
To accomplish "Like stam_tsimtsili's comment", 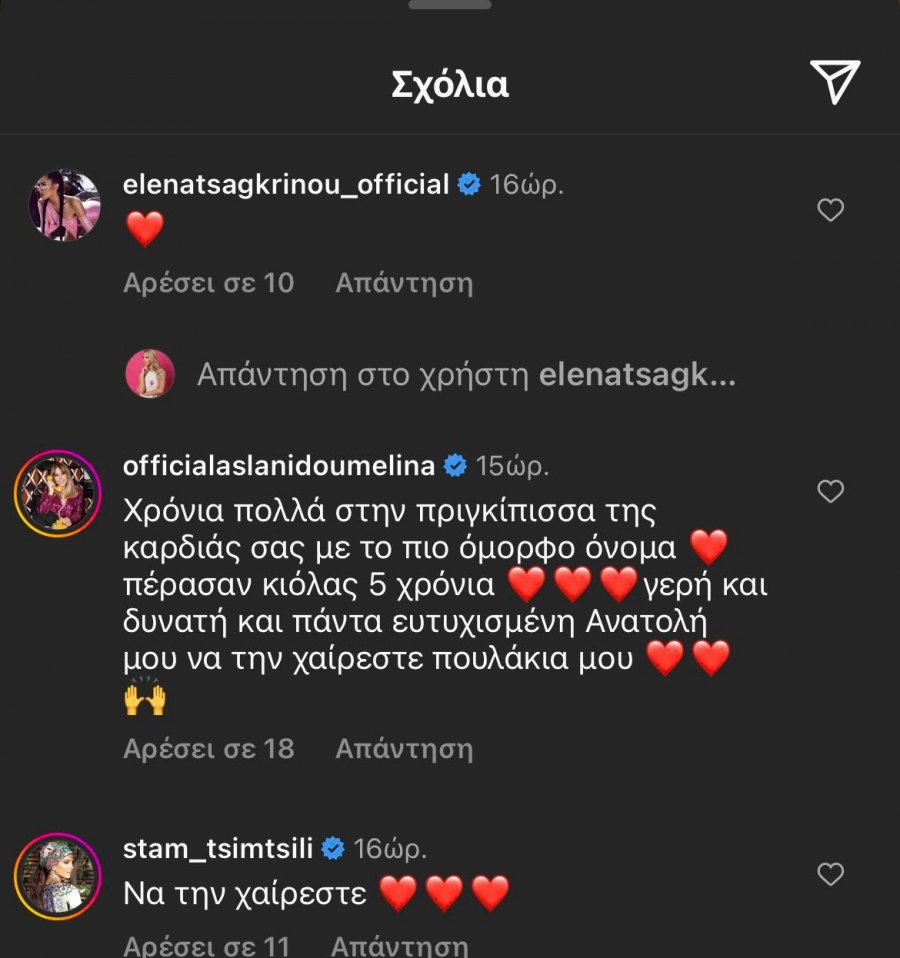I will (831, 875).
